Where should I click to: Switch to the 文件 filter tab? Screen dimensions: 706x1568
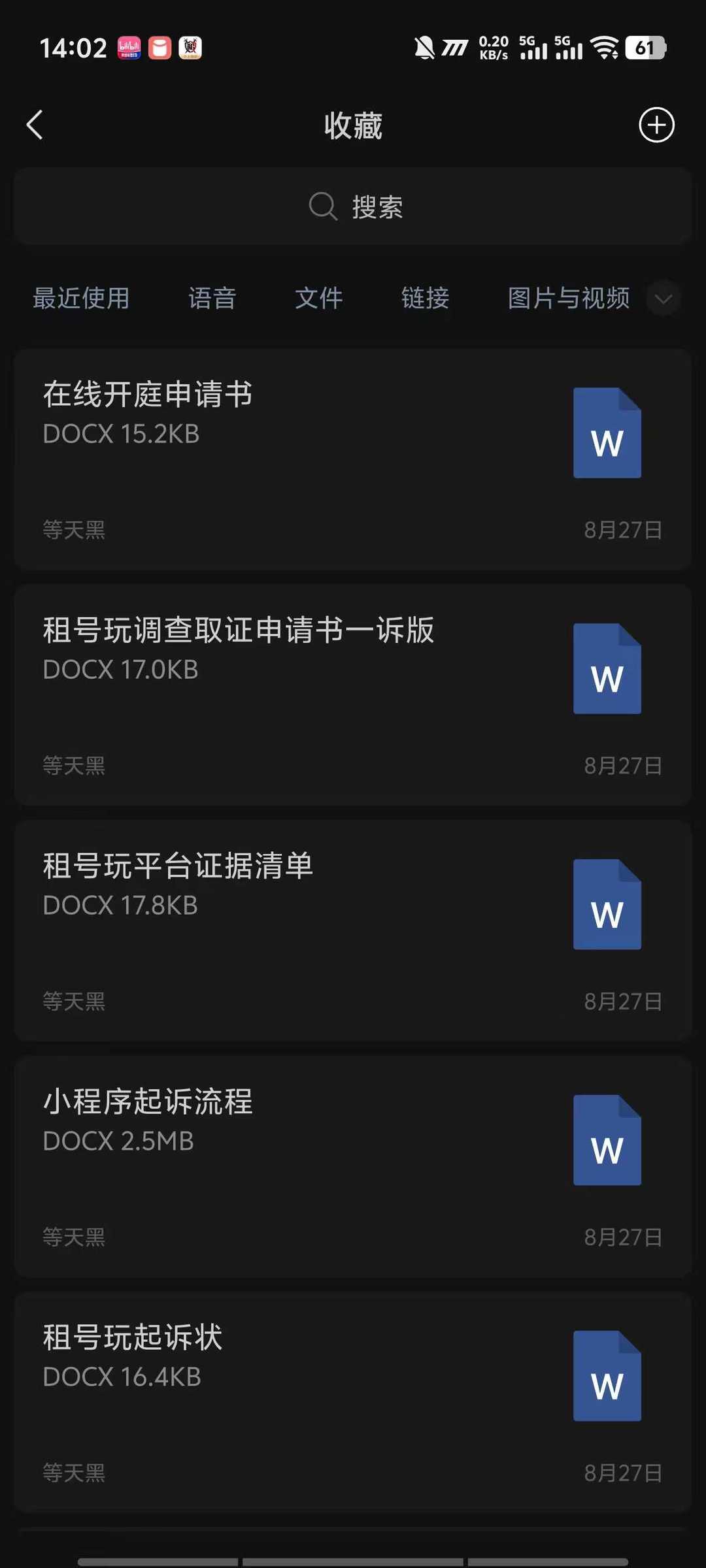point(319,299)
